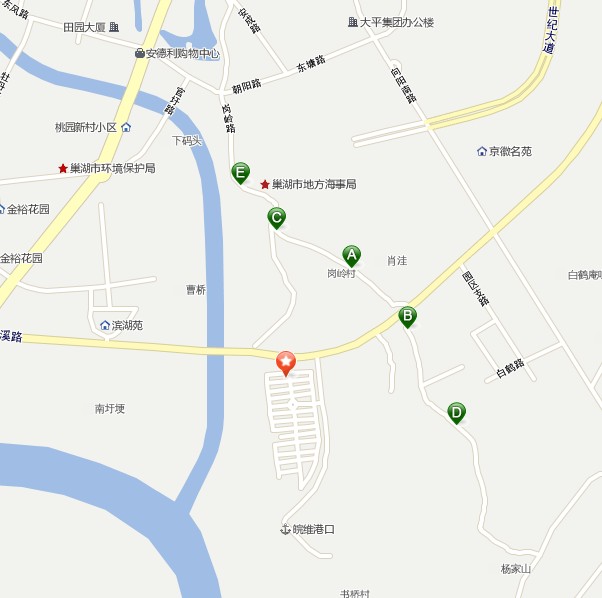Select the green marker B

pos(407,316)
